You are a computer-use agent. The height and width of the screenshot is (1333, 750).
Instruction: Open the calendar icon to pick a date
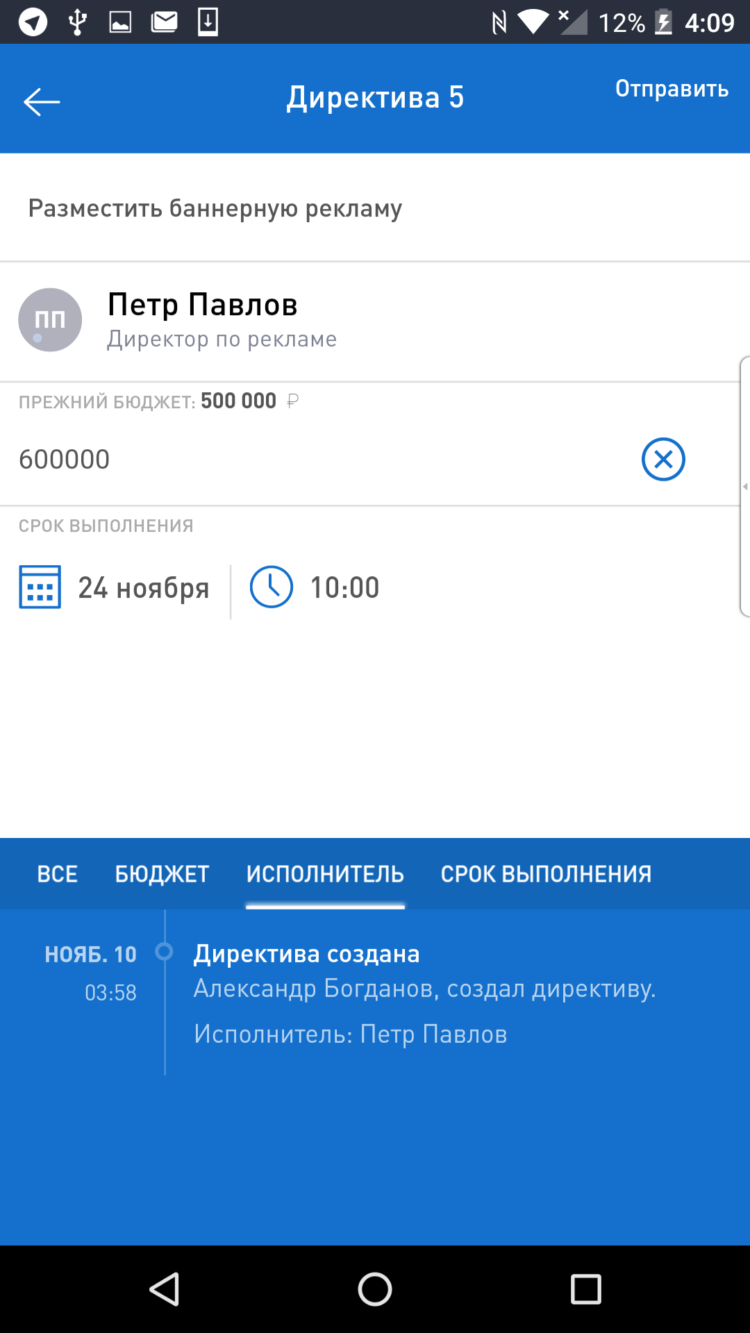click(x=39, y=586)
